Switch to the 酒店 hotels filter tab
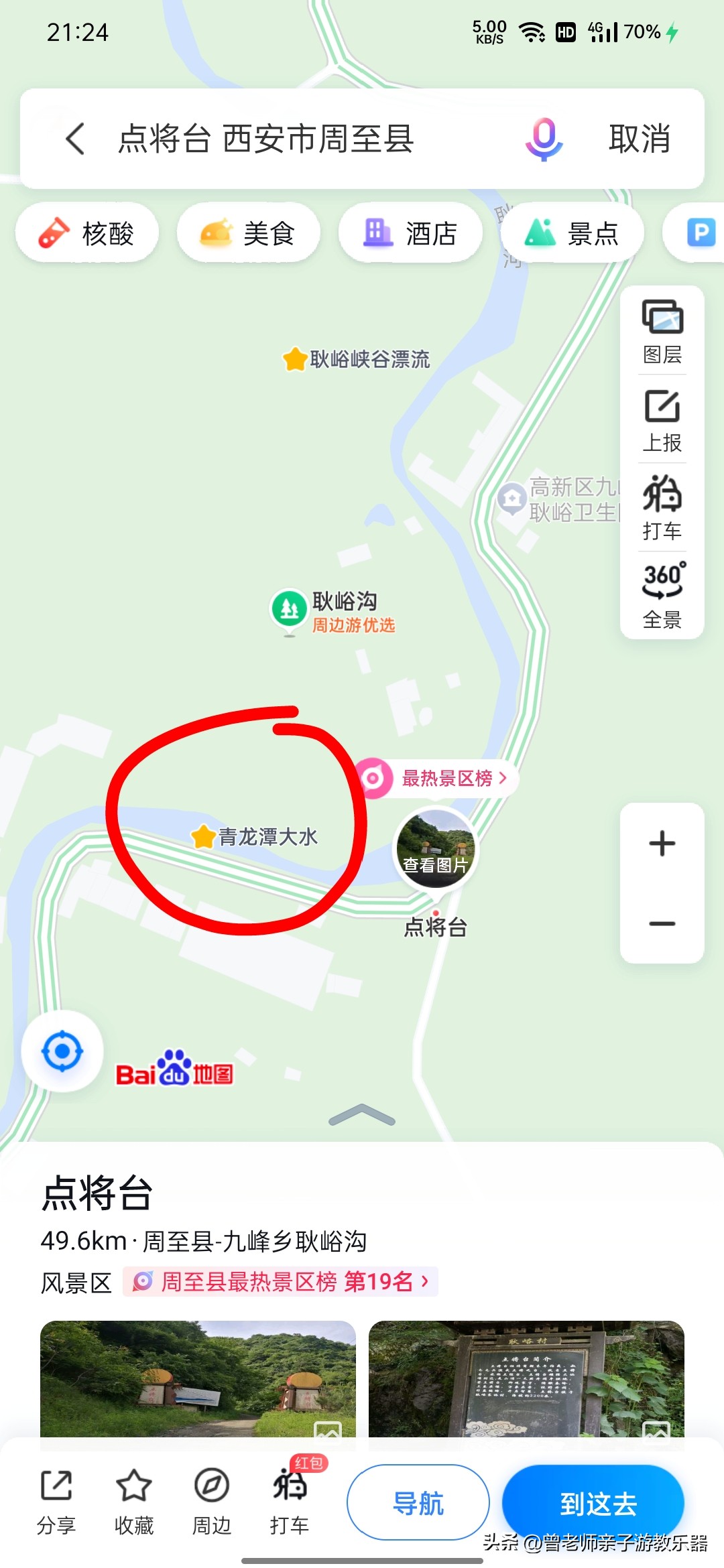Screen dimensions: 724x1568 (x=410, y=233)
